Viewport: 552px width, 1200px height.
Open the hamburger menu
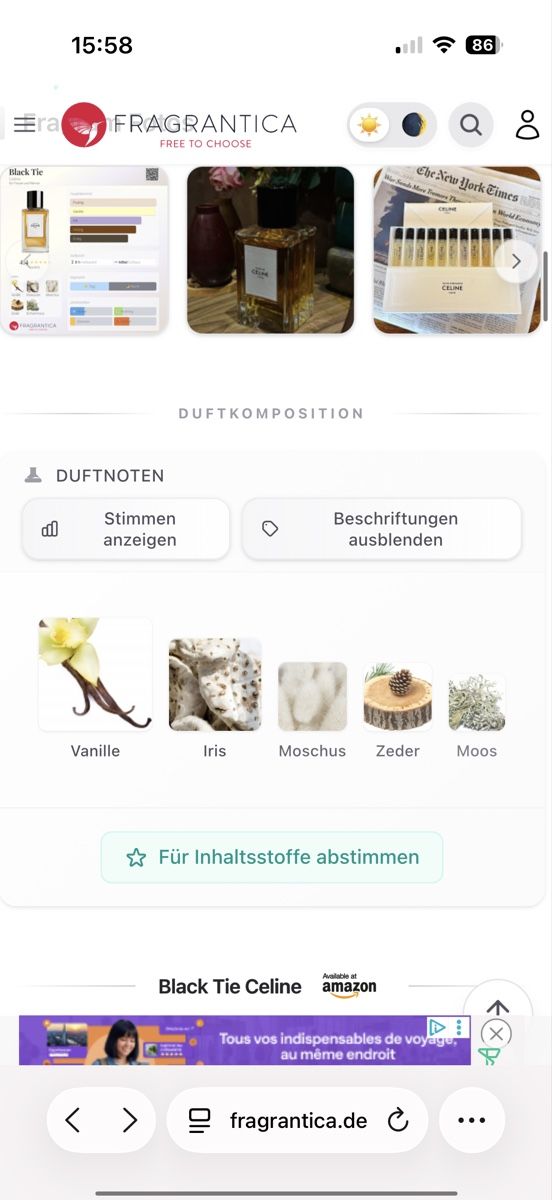pyautogui.click(x=25, y=125)
